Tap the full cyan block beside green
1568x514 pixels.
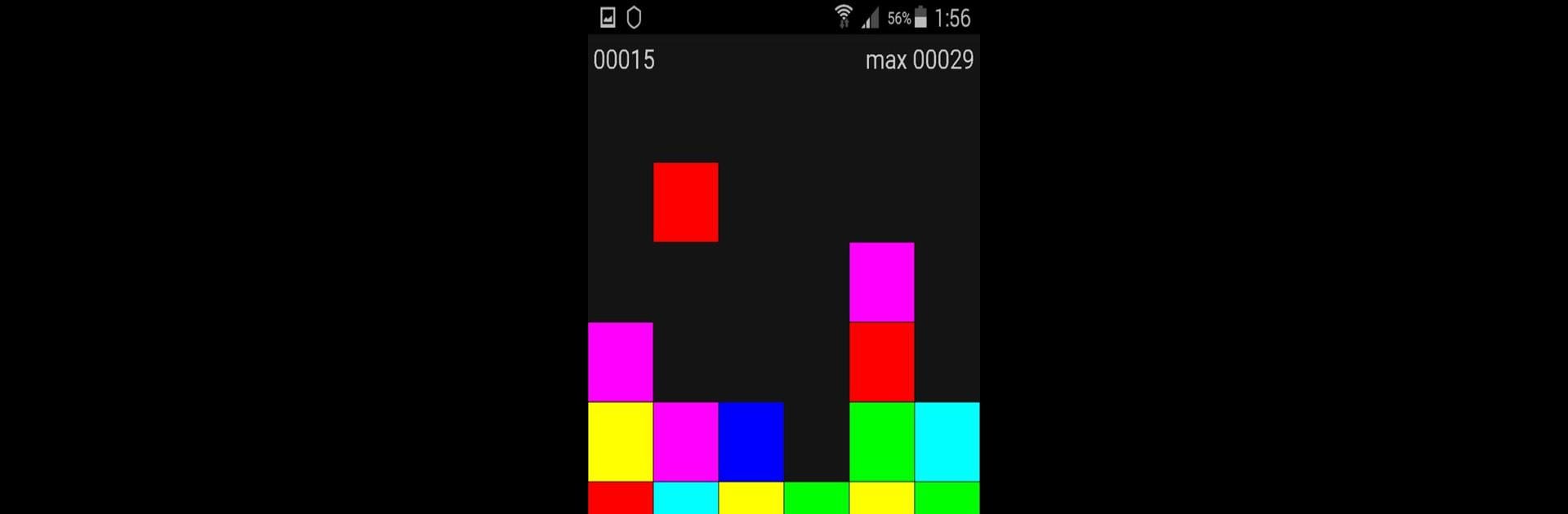(x=947, y=441)
